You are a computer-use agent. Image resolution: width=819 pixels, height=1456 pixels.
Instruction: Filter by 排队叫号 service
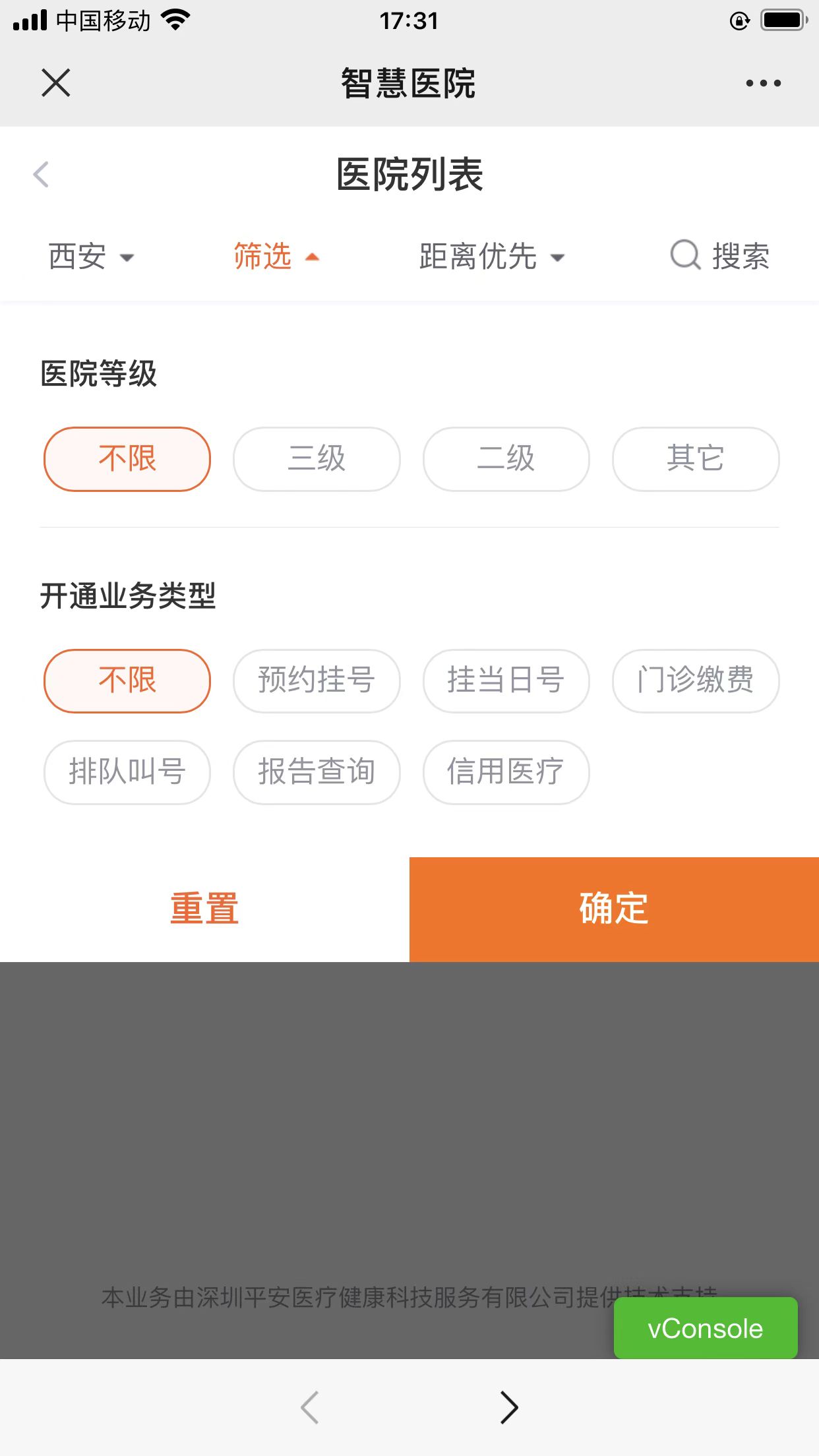(x=127, y=772)
